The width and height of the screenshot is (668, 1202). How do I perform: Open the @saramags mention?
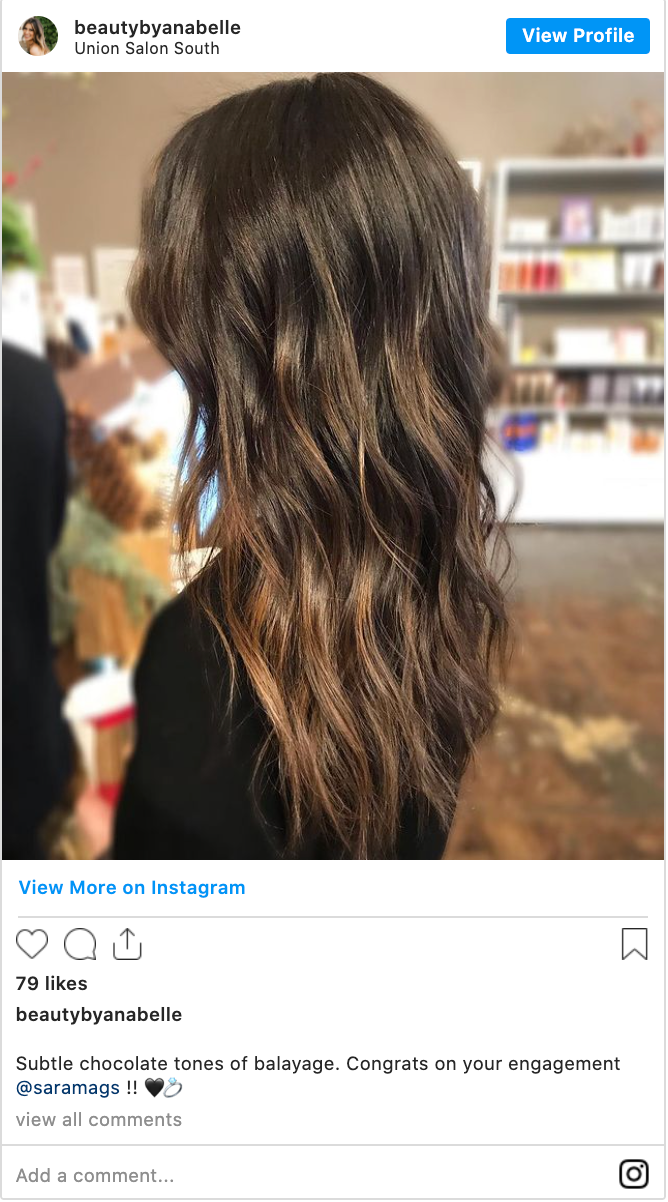(x=68, y=1087)
